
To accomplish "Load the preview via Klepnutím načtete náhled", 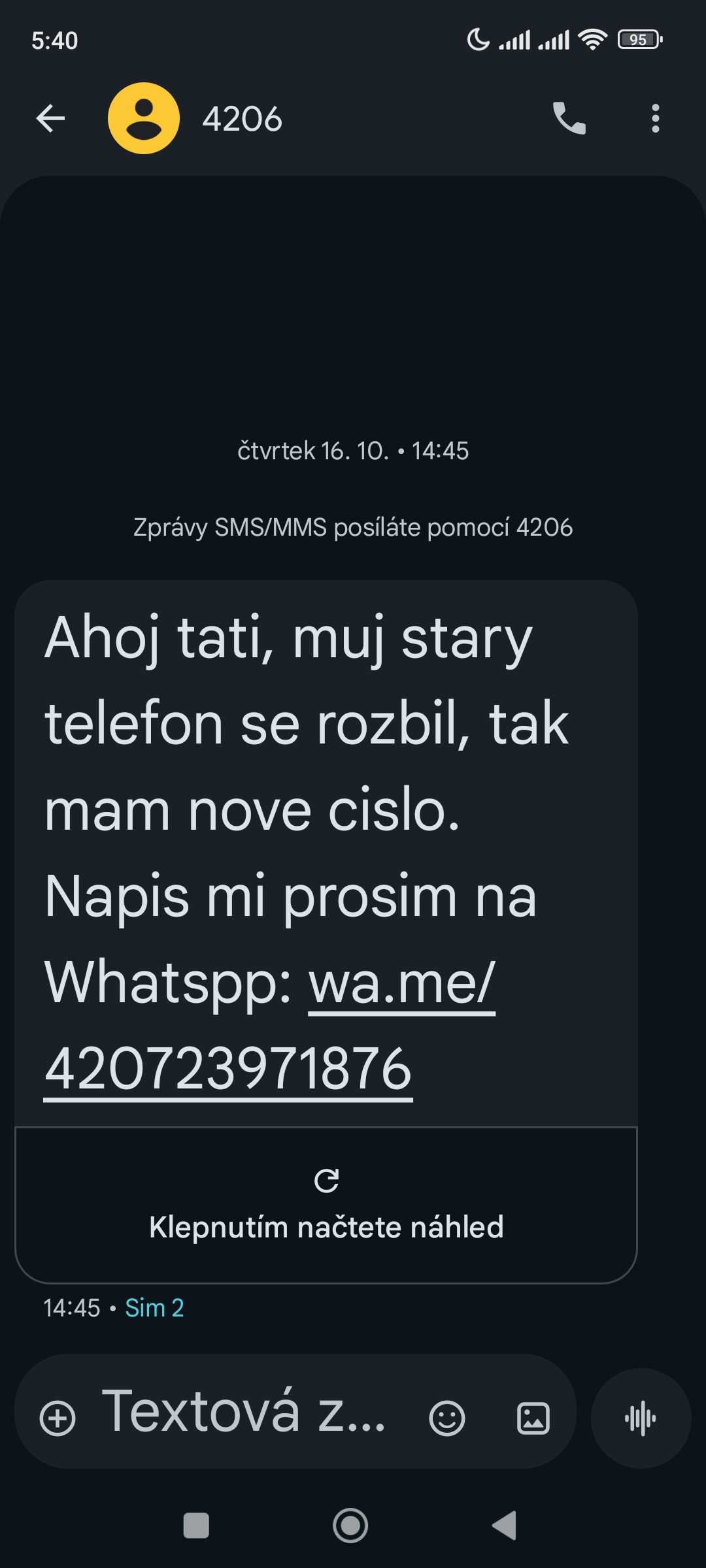I will click(326, 1206).
